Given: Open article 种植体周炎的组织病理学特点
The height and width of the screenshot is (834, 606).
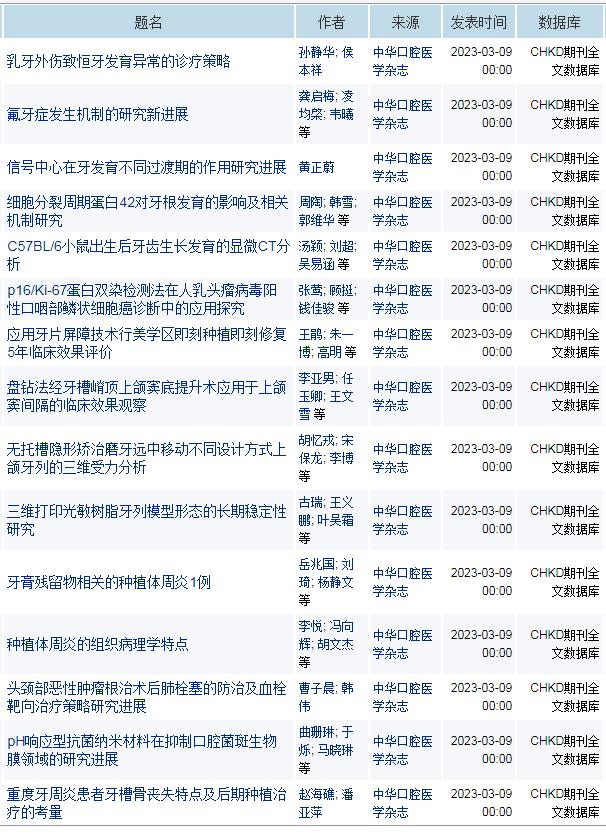Looking at the screenshot, I should coord(97,644).
